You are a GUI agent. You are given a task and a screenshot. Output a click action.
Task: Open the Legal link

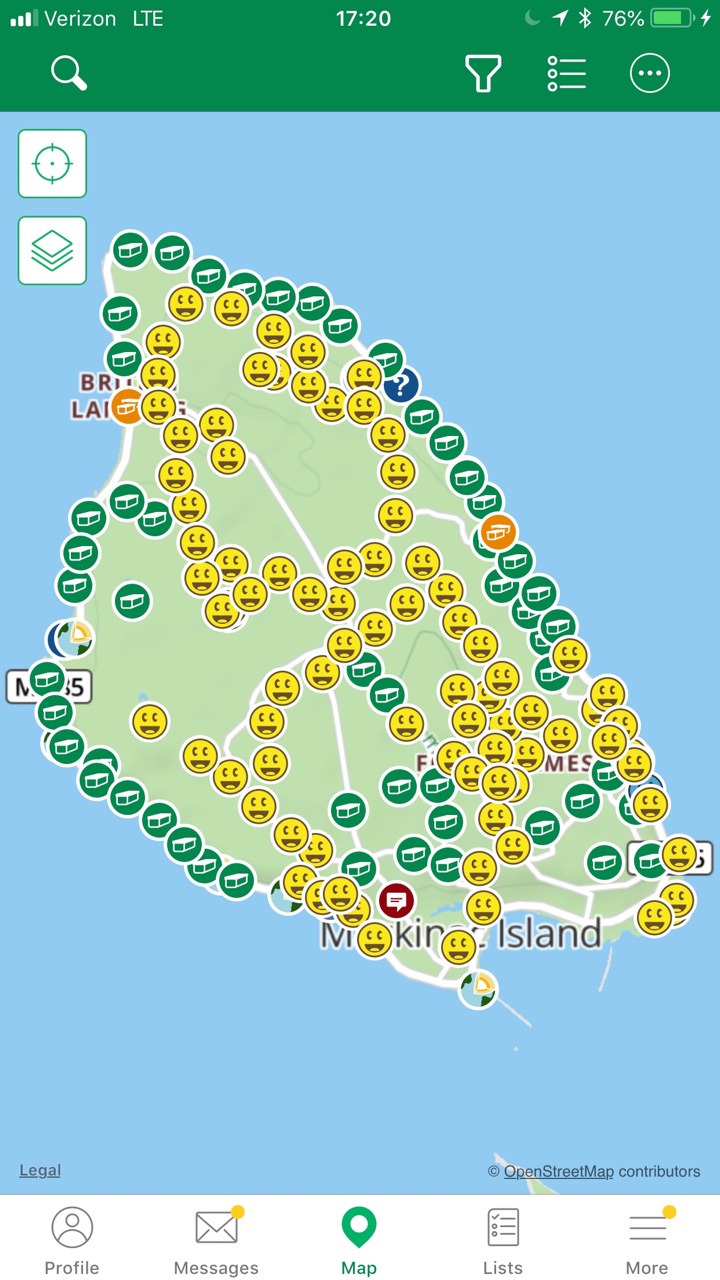(x=40, y=1170)
